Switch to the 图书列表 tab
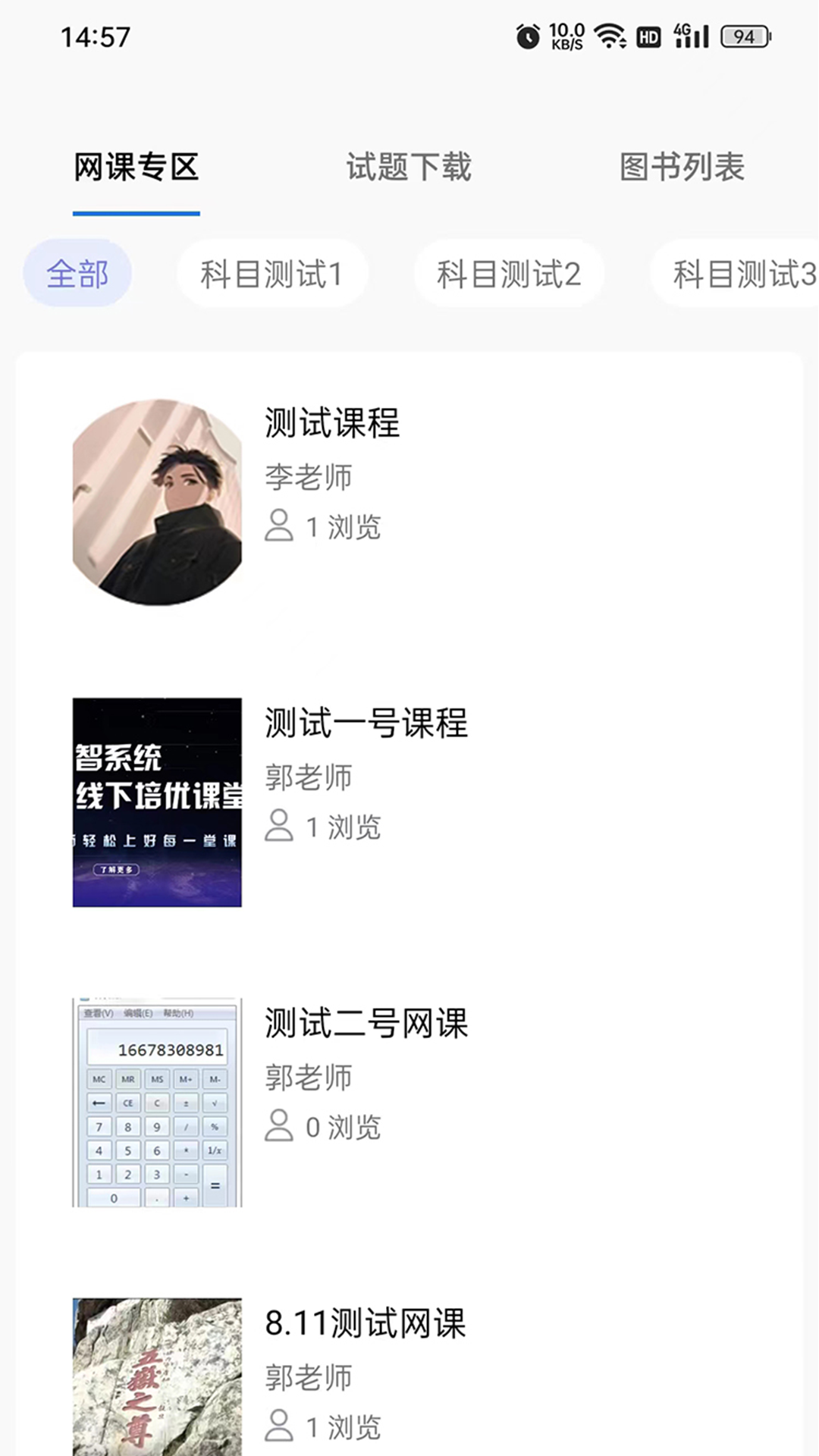This screenshot has height=1456, width=819. 682,167
